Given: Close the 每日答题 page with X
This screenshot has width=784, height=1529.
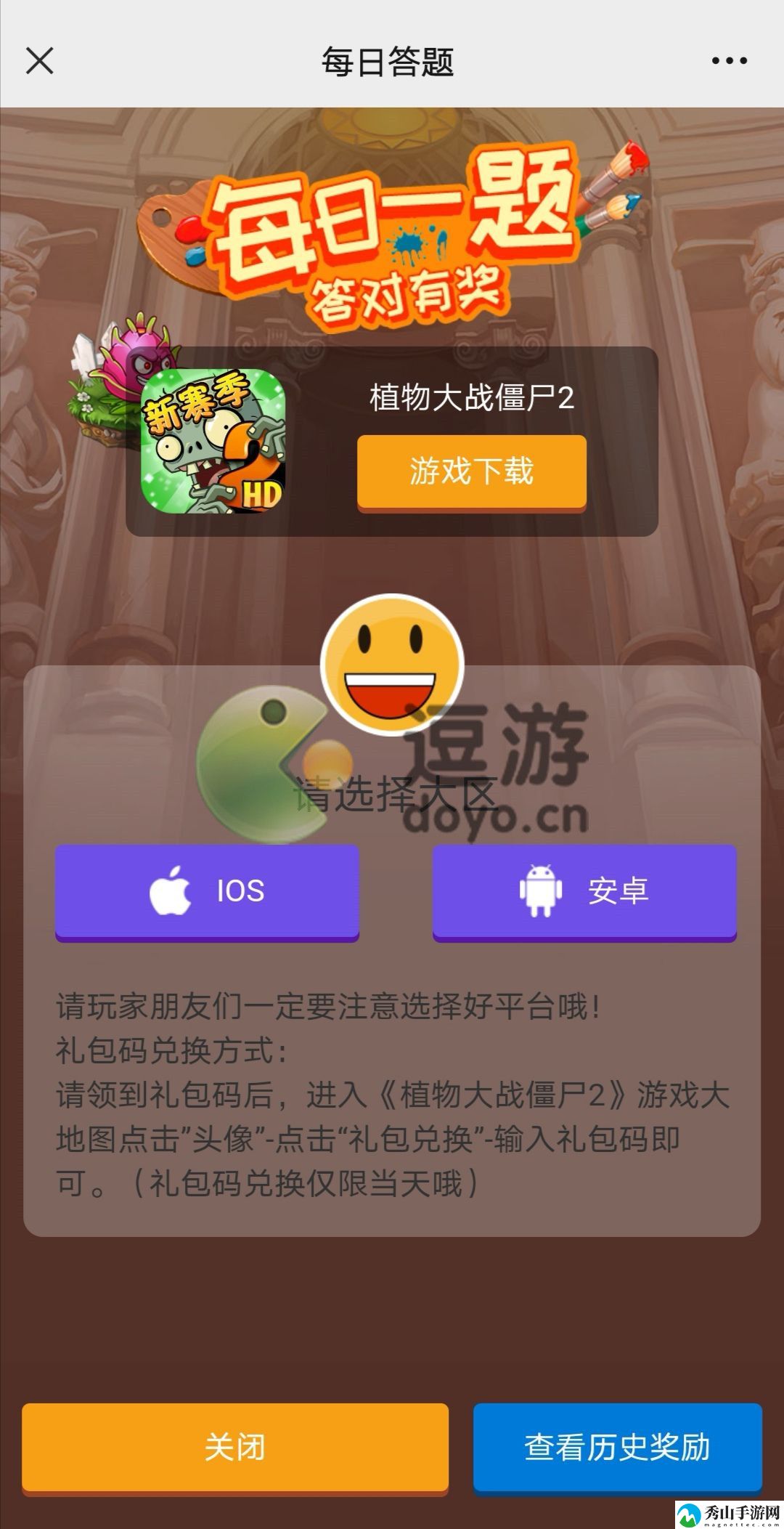Looking at the screenshot, I should pos(40,61).
